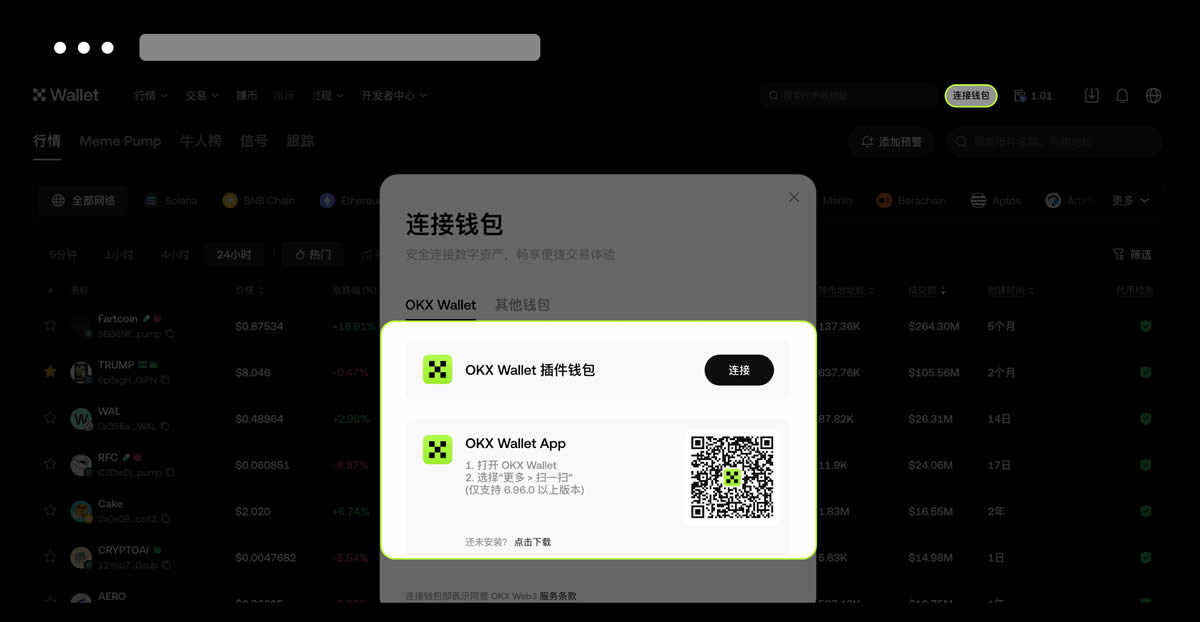Select the 24小时 time range
Viewport: 1200px width, 622px height.
[233, 255]
